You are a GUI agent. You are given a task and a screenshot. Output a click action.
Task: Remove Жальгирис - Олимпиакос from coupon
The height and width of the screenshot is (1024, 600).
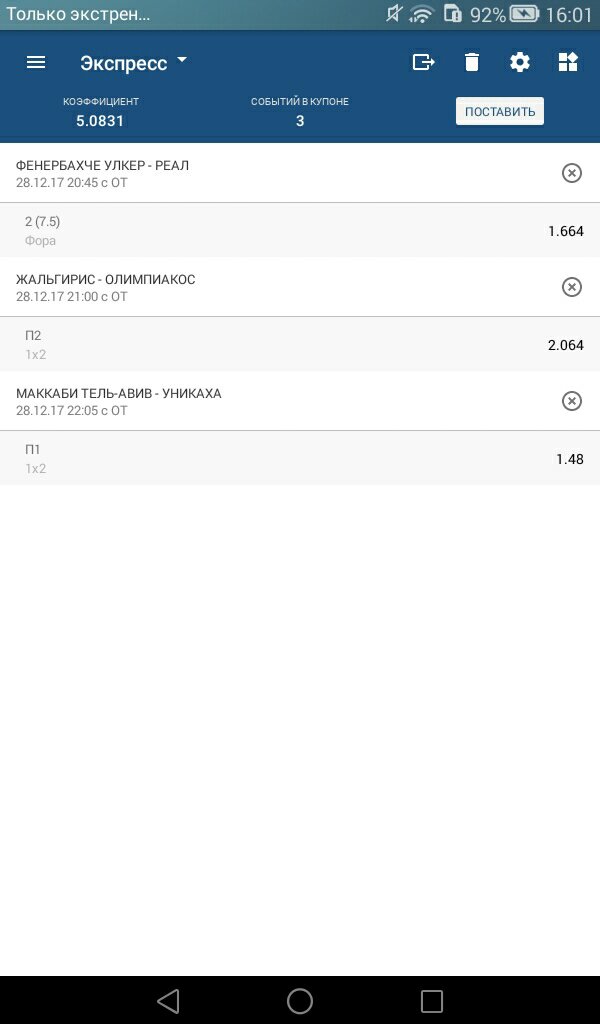[x=572, y=287]
